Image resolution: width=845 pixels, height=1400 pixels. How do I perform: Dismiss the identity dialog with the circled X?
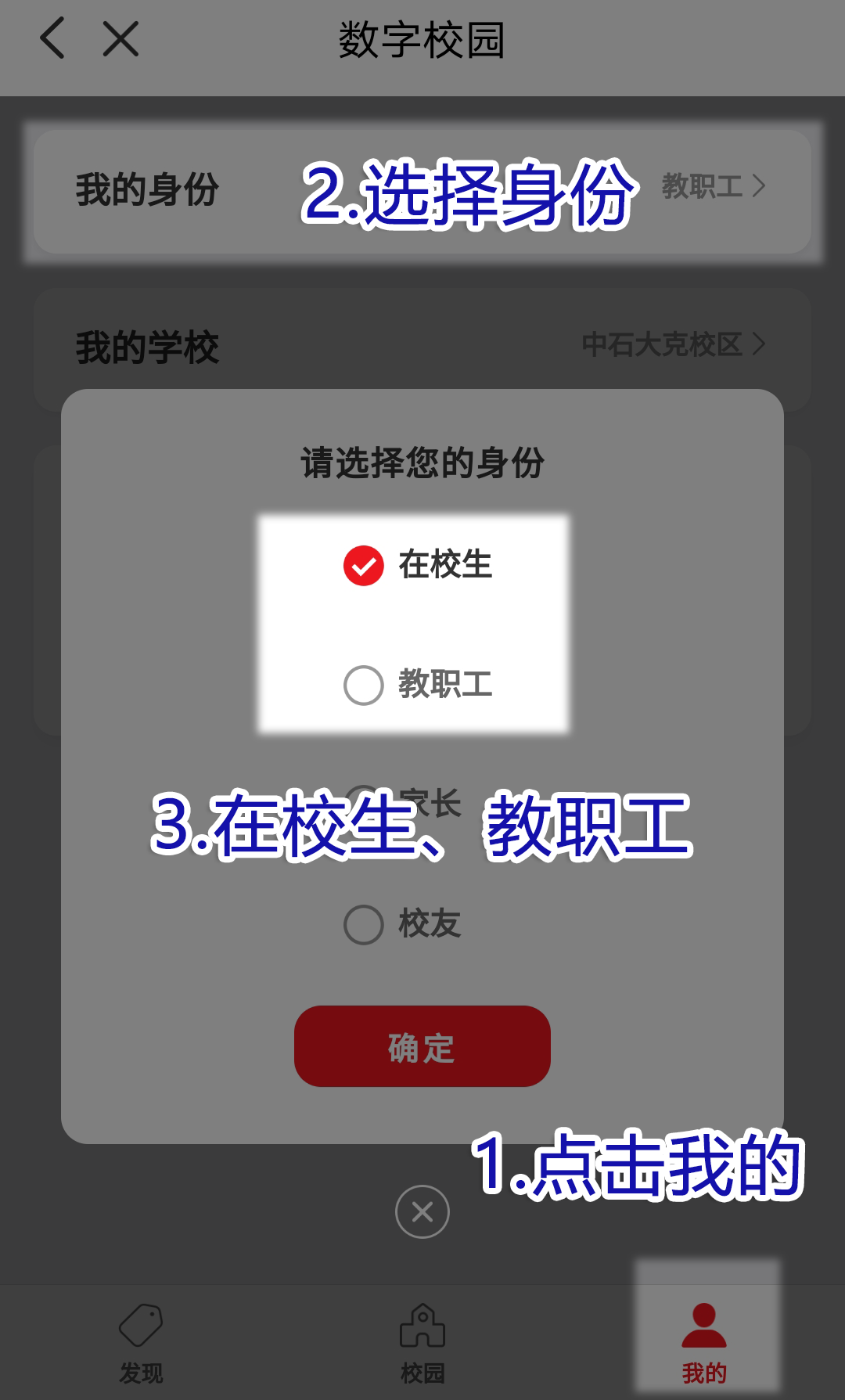[422, 1211]
